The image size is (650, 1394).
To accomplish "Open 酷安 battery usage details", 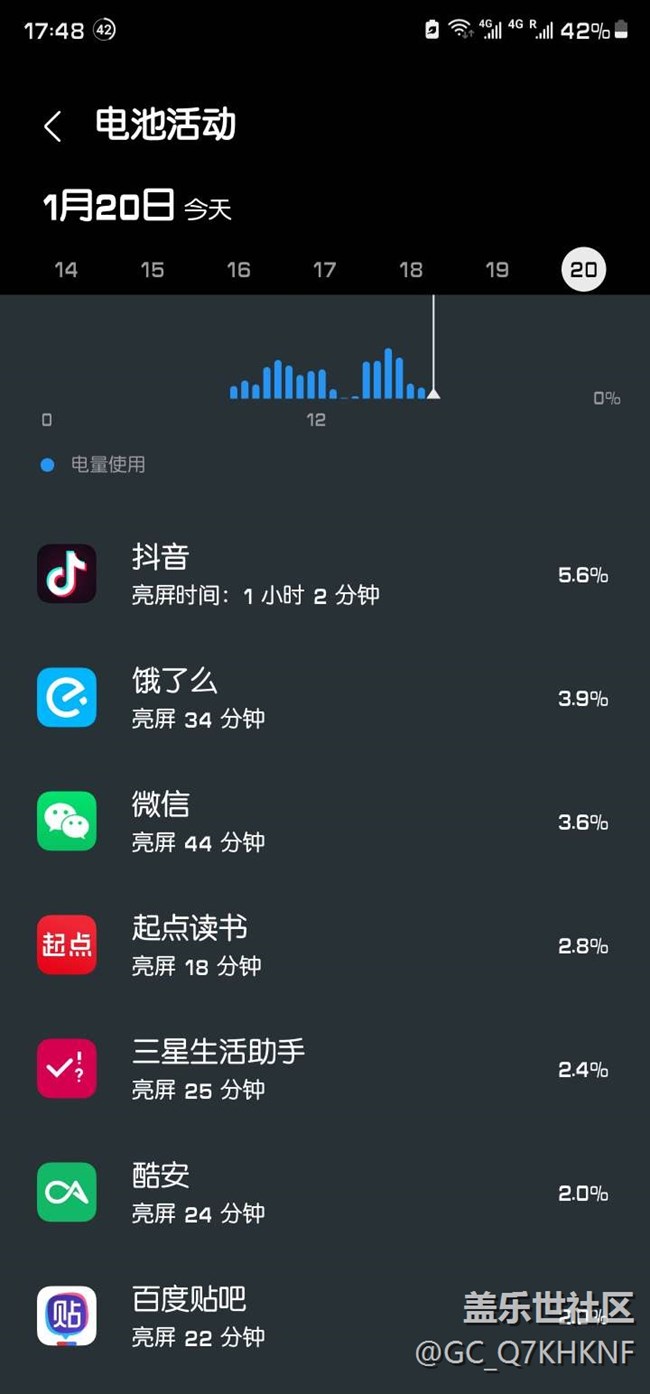I will point(324,1192).
